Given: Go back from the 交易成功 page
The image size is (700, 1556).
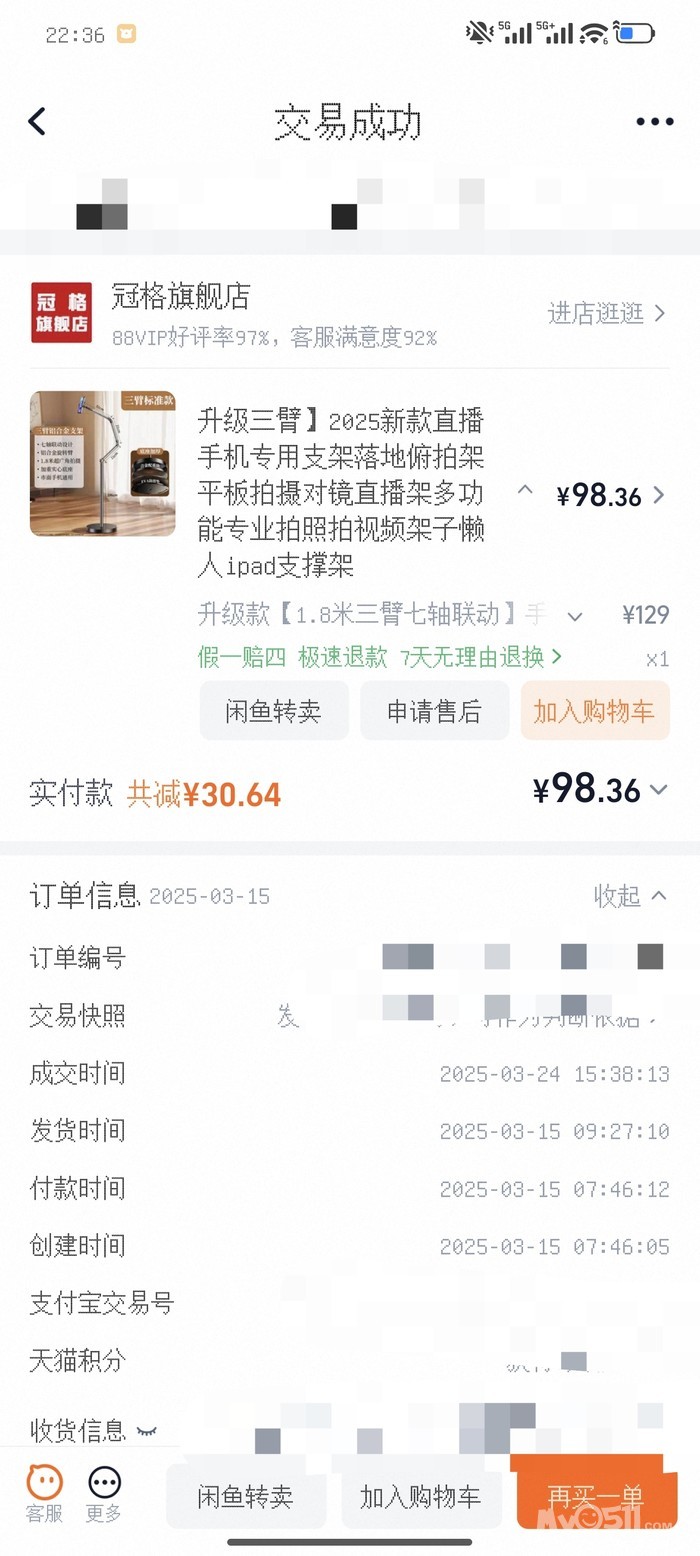Looking at the screenshot, I should pos(37,122).
